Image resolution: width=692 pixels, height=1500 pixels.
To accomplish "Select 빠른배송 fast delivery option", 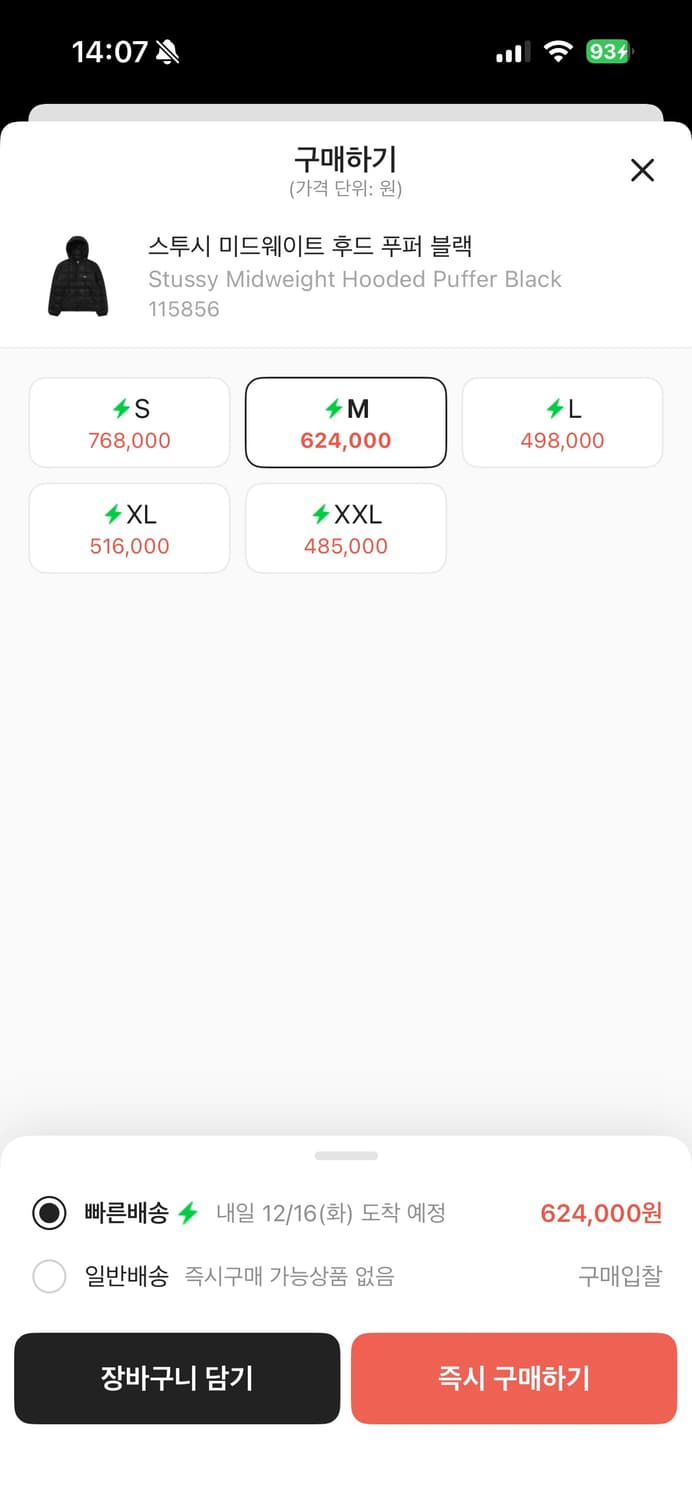I will [49, 1213].
